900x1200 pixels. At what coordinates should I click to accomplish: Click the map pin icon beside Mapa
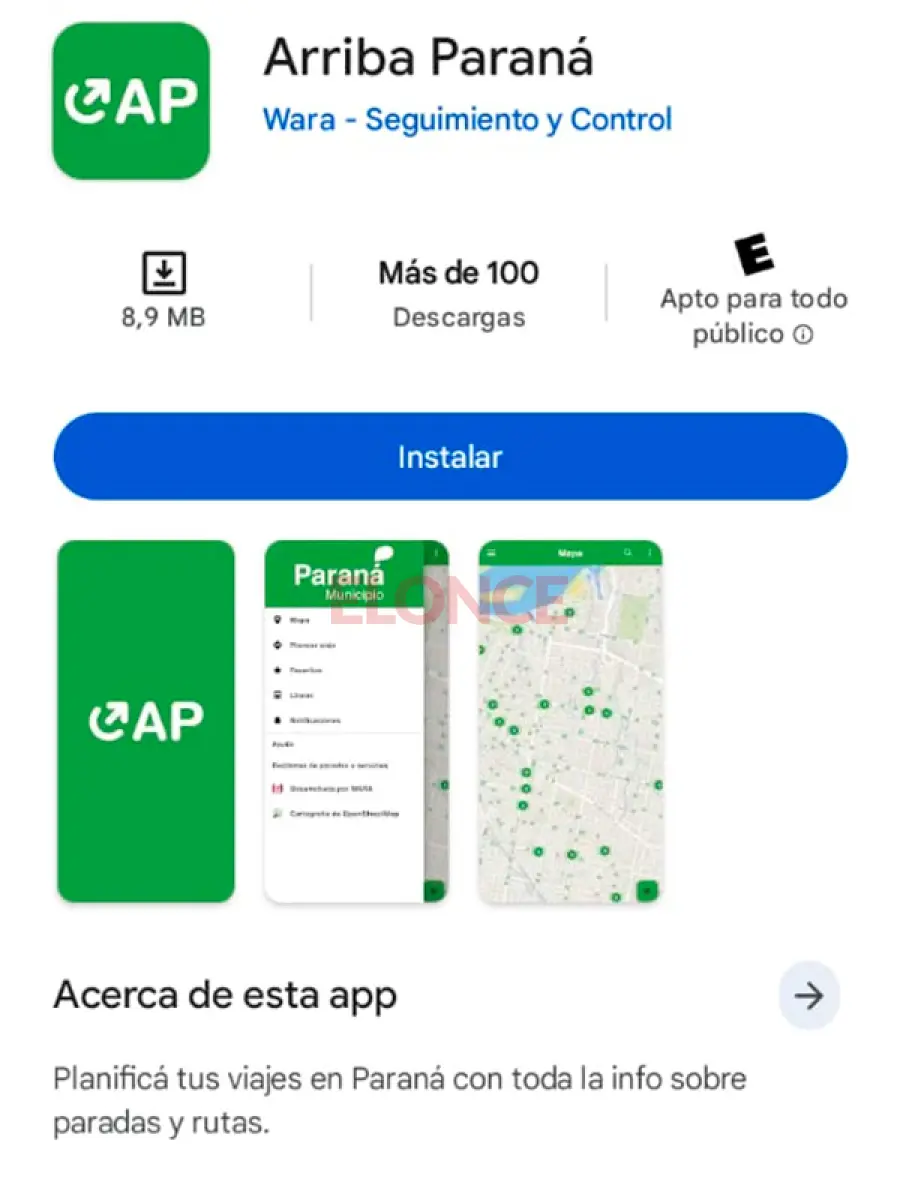click(278, 620)
